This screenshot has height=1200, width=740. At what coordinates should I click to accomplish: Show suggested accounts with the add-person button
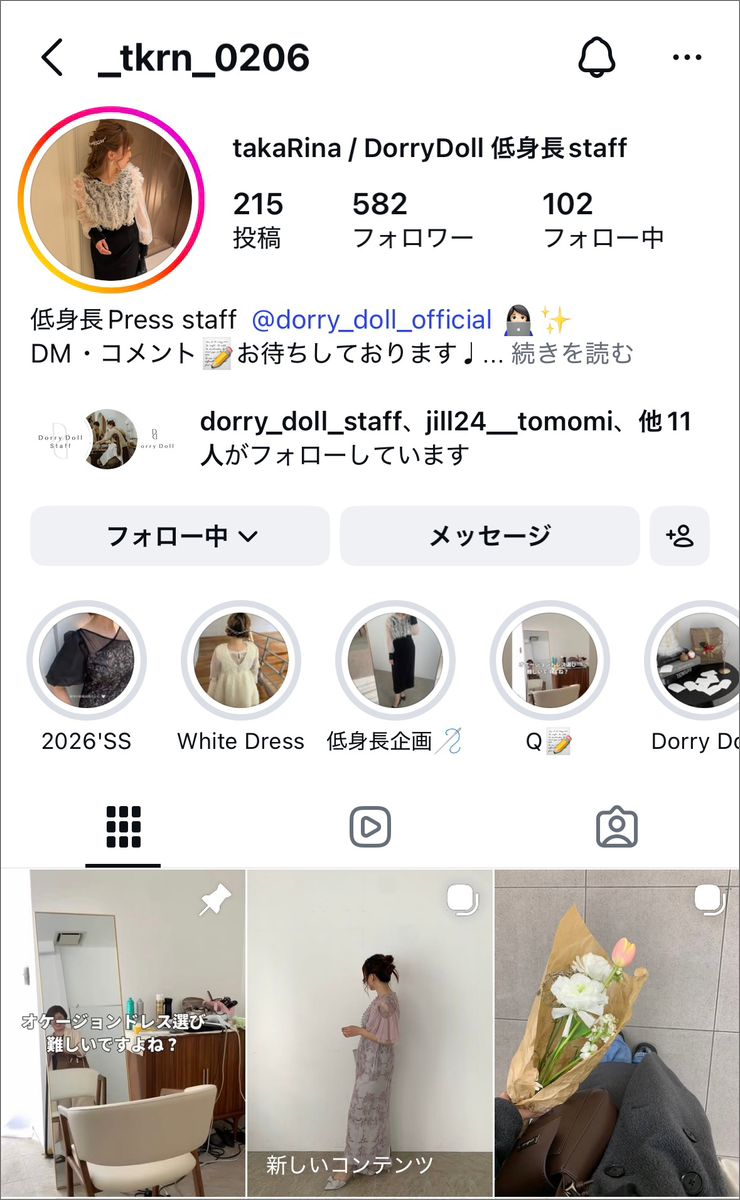coord(680,536)
